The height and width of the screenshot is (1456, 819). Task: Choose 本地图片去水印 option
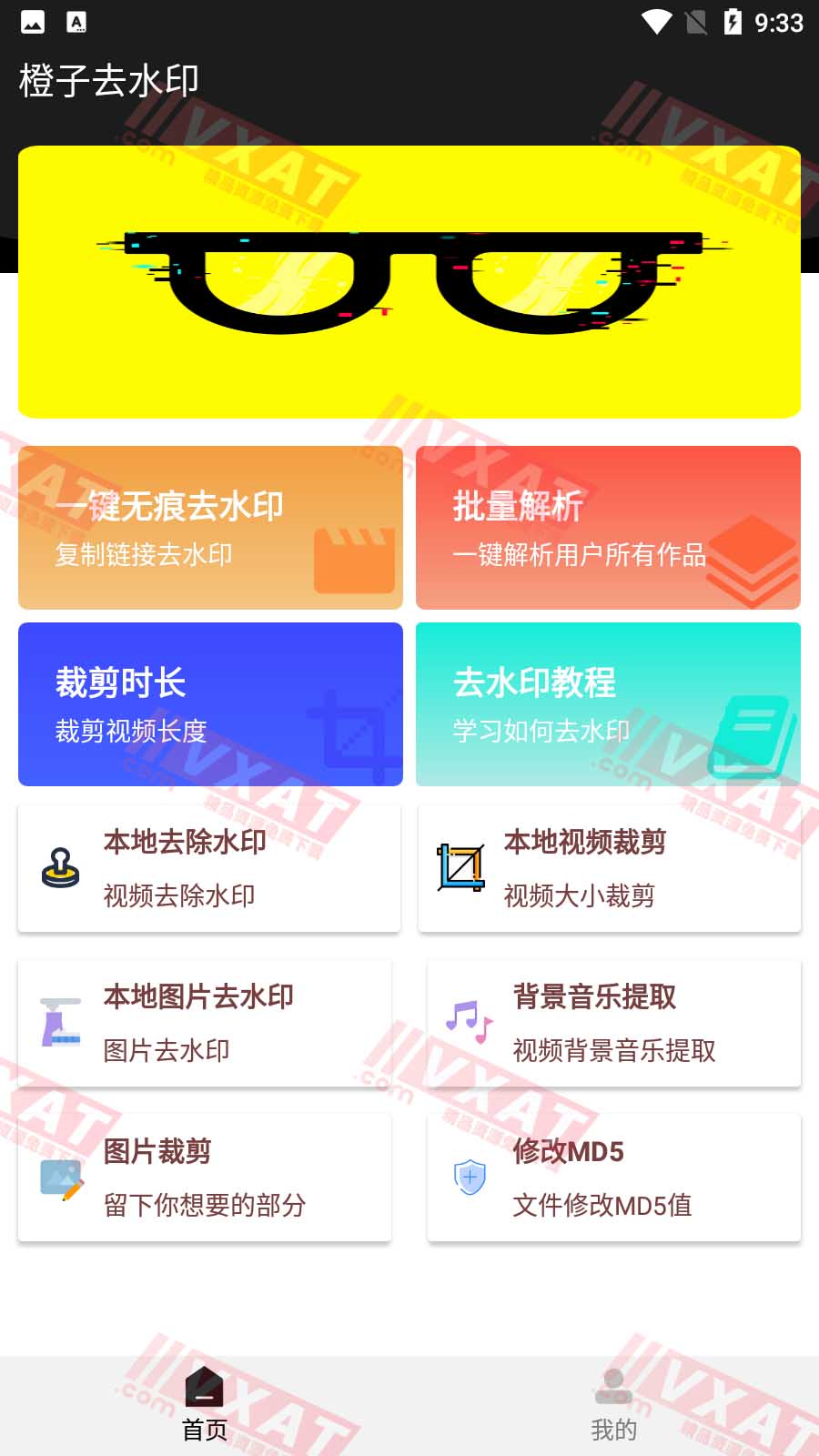click(205, 1023)
